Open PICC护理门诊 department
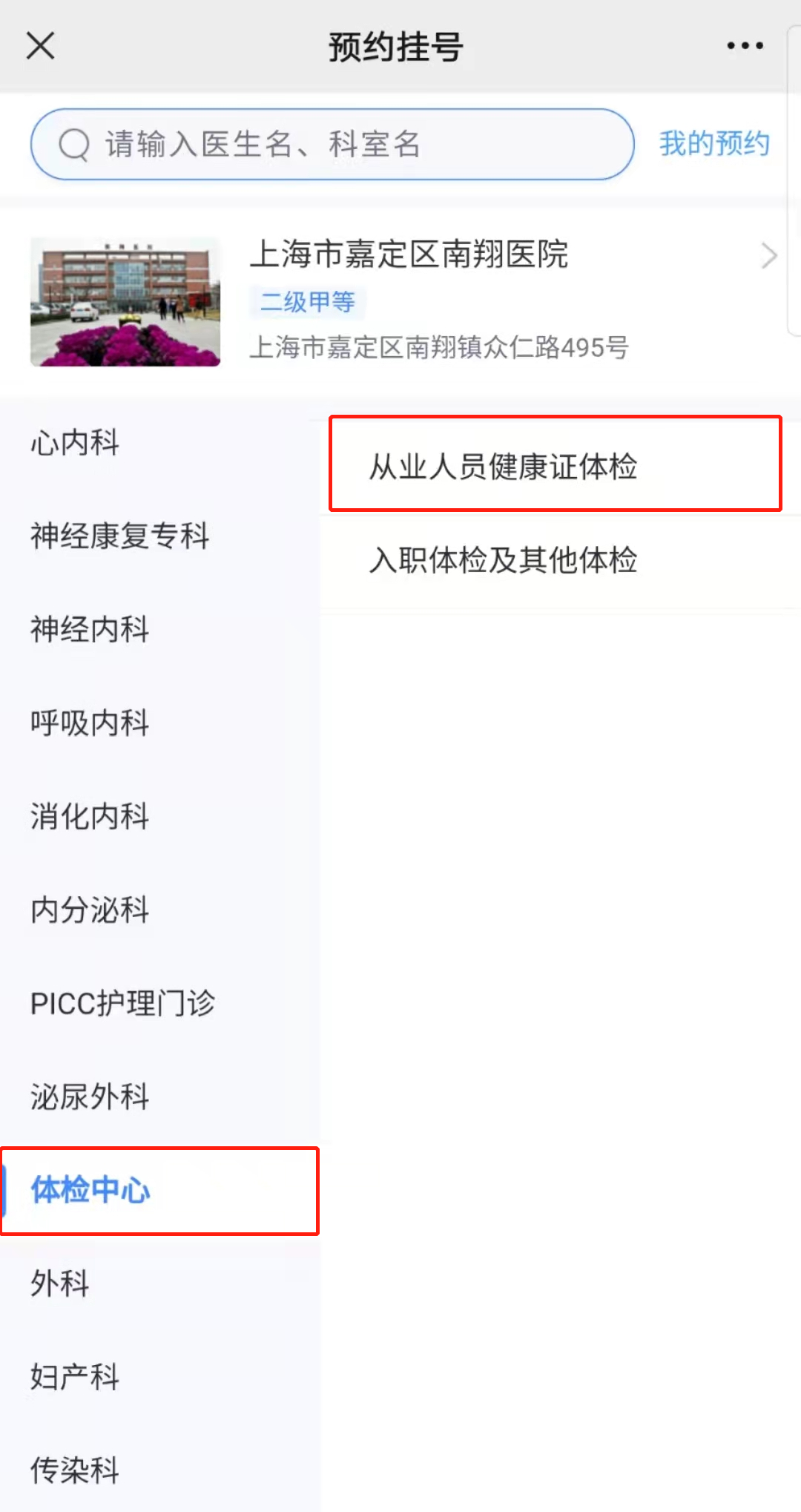Screen dimensions: 801x1512 pyautogui.click(x=159, y=1004)
